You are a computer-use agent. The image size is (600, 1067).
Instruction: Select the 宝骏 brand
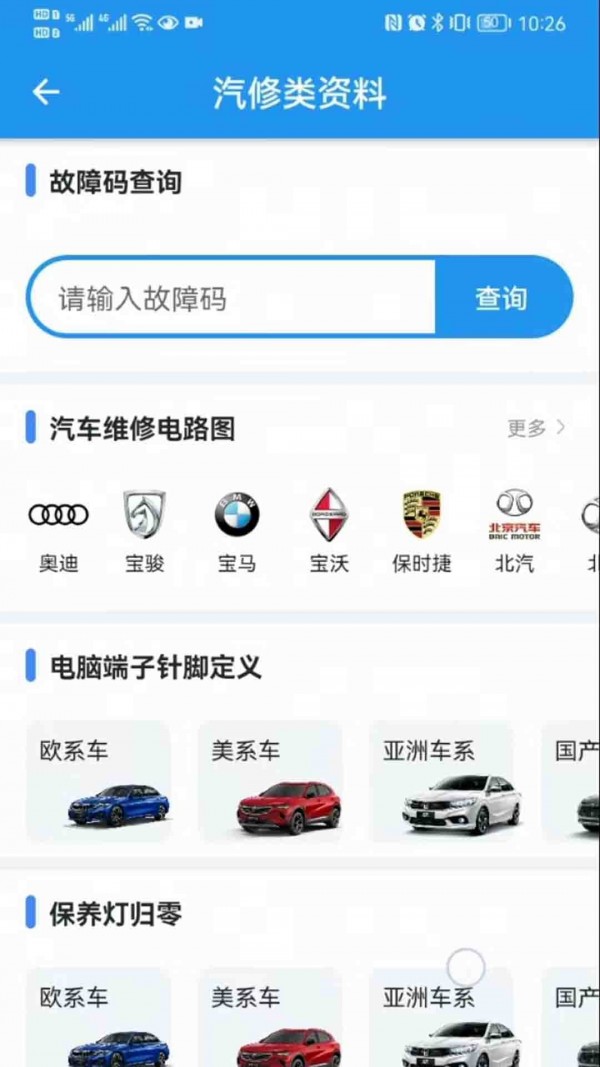(144, 531)
